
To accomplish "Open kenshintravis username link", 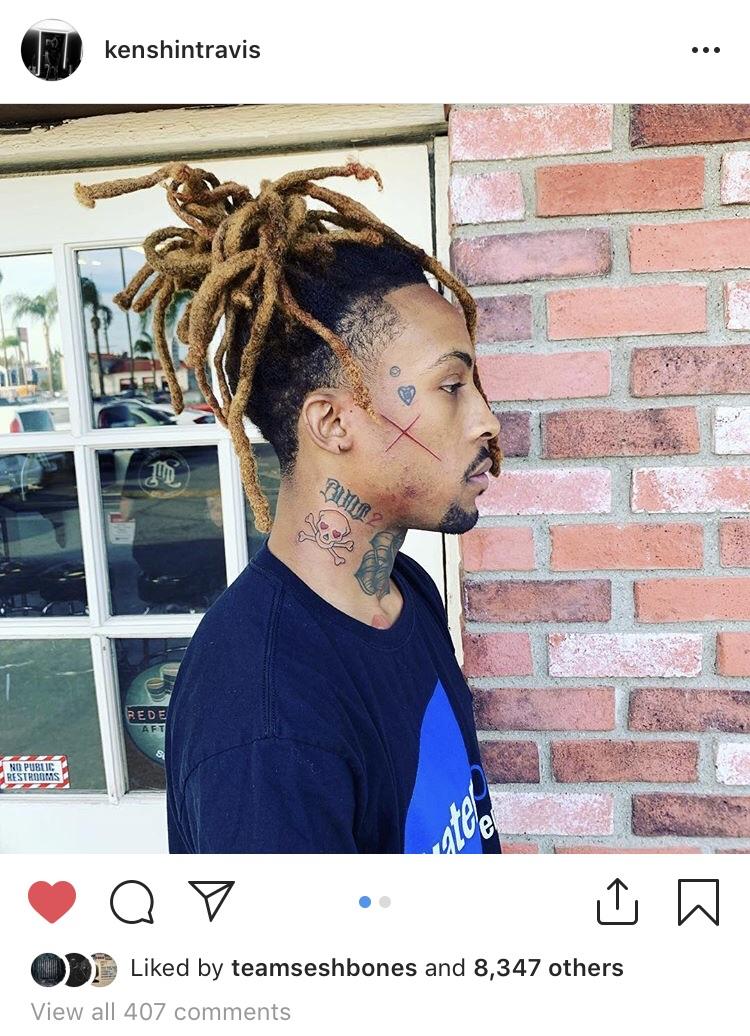I will 182,50.
